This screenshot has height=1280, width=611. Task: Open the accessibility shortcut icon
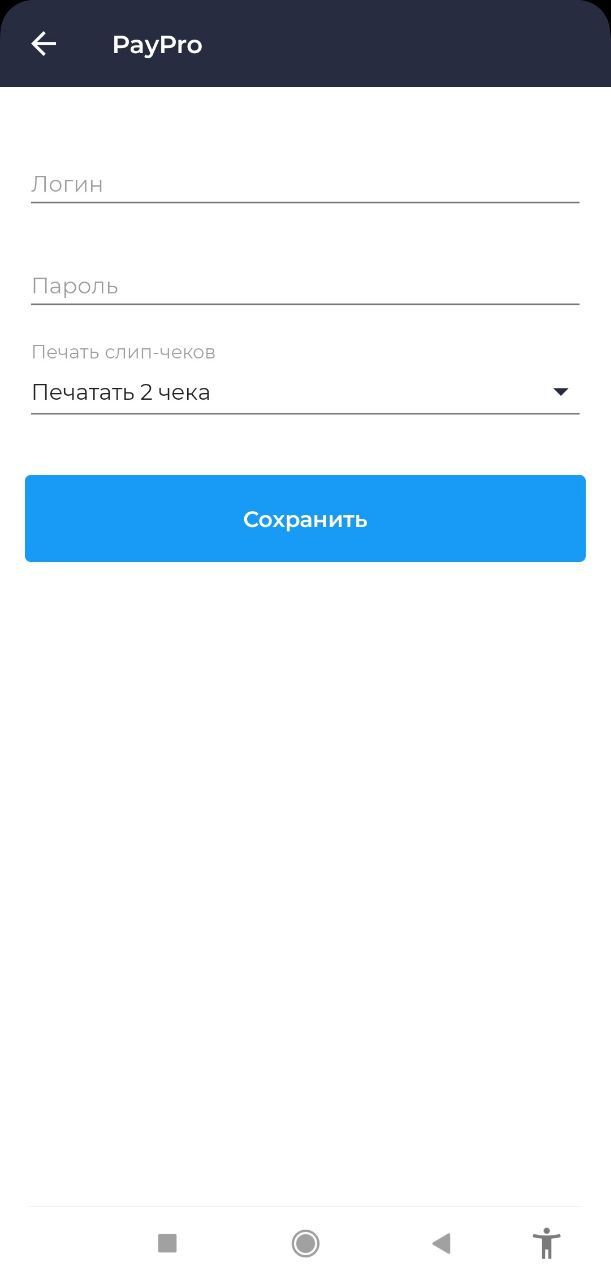point(546,1243)
